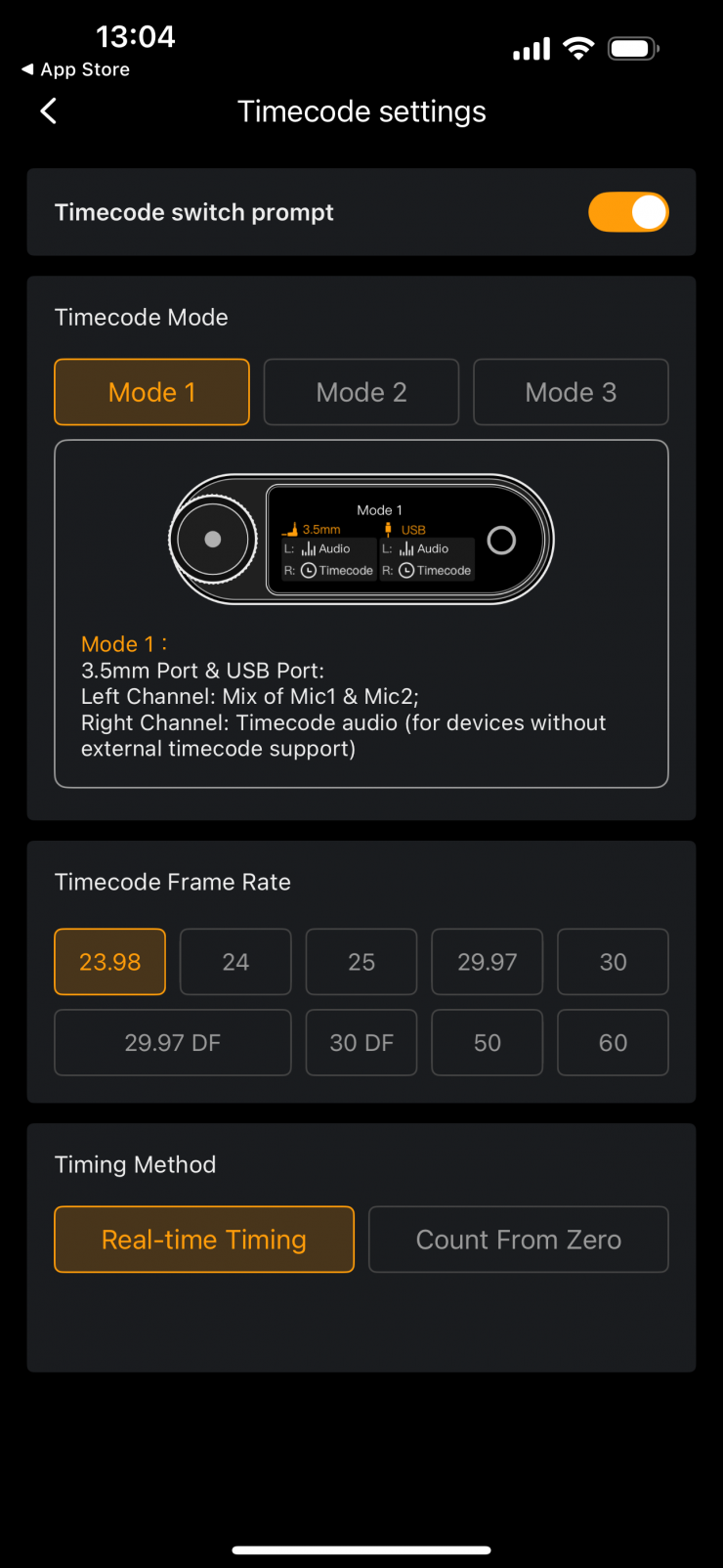Select Mode 1 timecode mode
Viewport: 723px width, 1568px height.
tap(151, 392)
